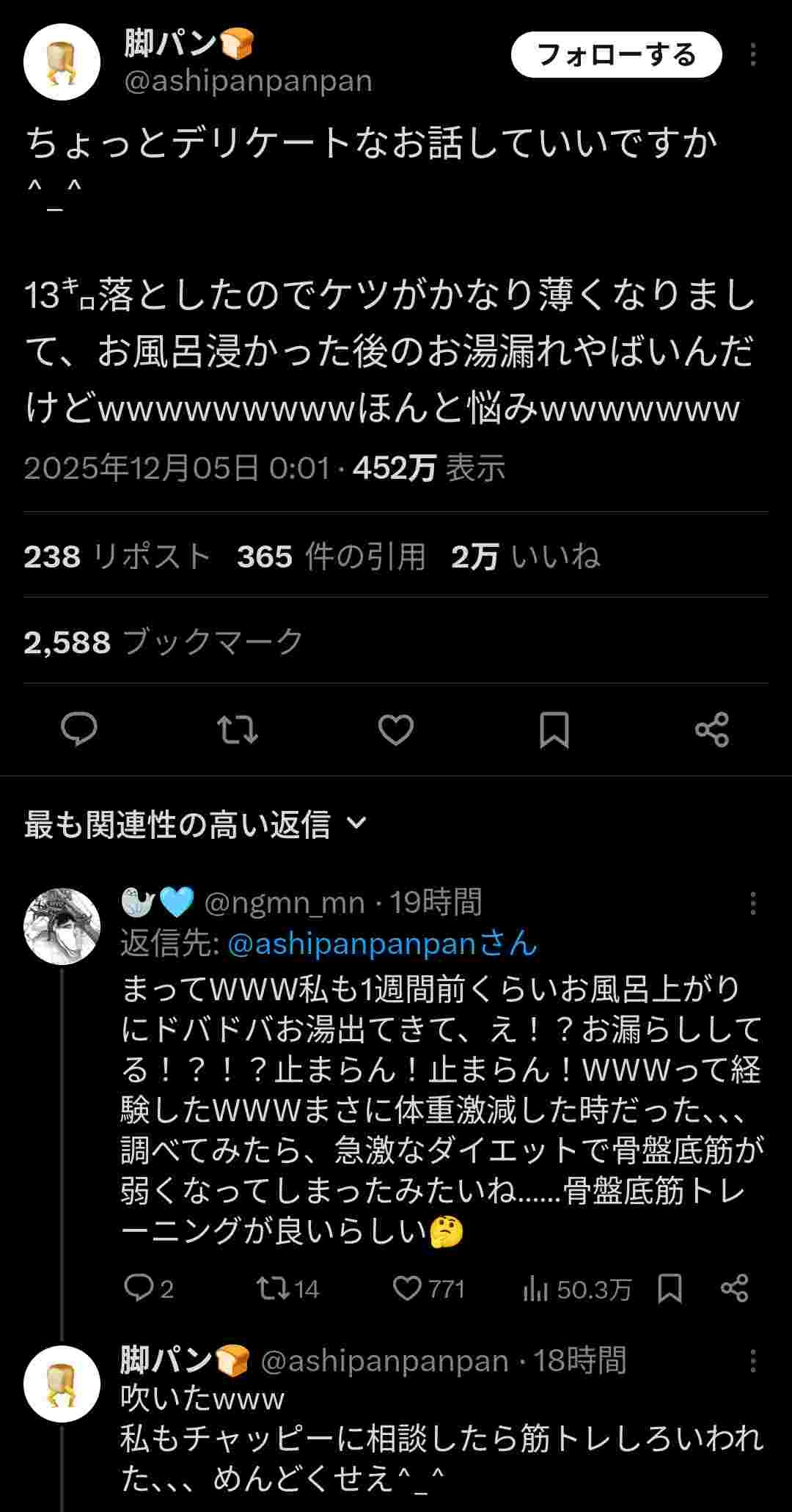792x1512 pixels.
Task: Open @ngmn_mn's profile picture
Action: click(62, 925)
